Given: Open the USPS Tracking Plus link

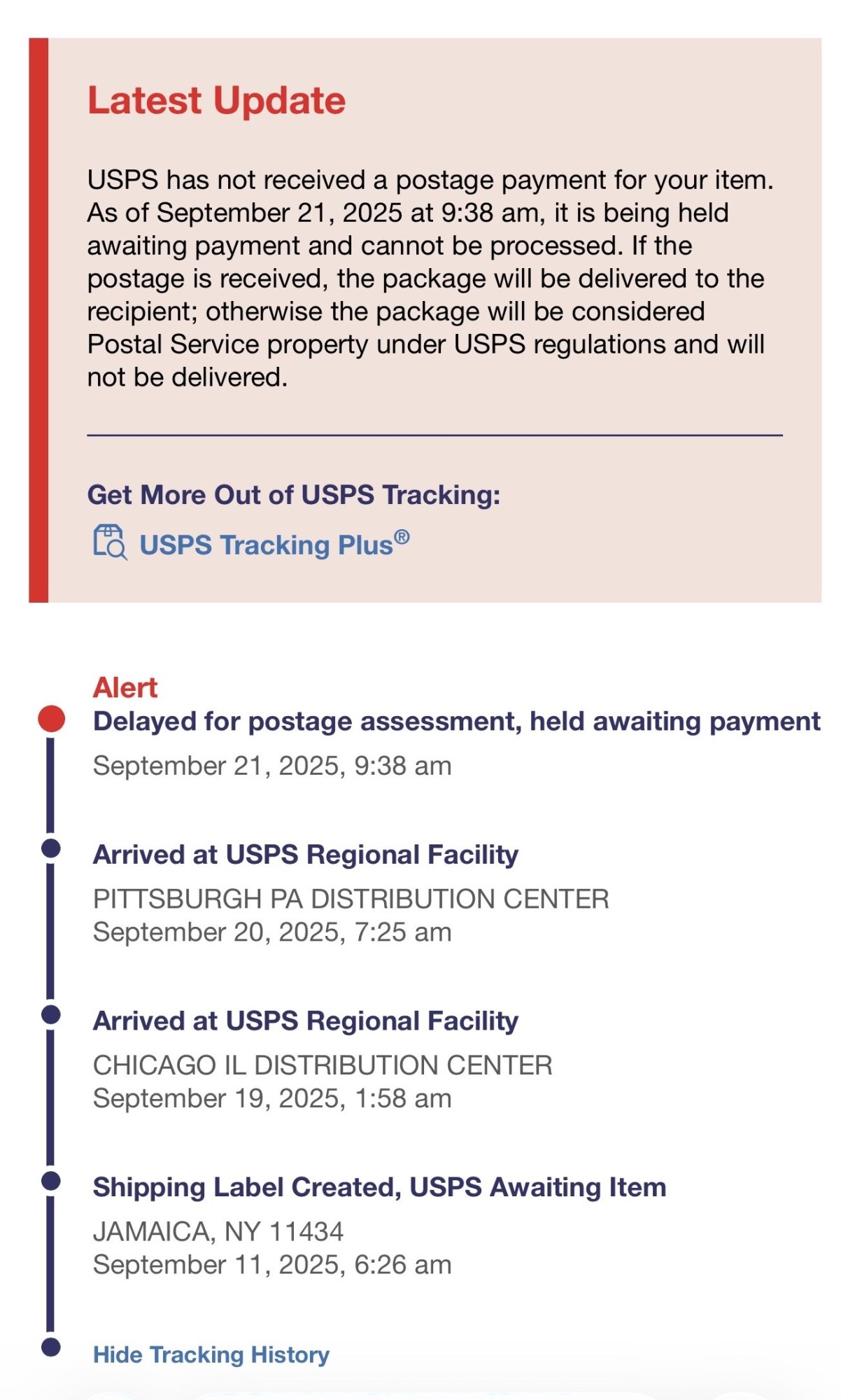Looking at the screenshot, I should (x=266, y=545).
